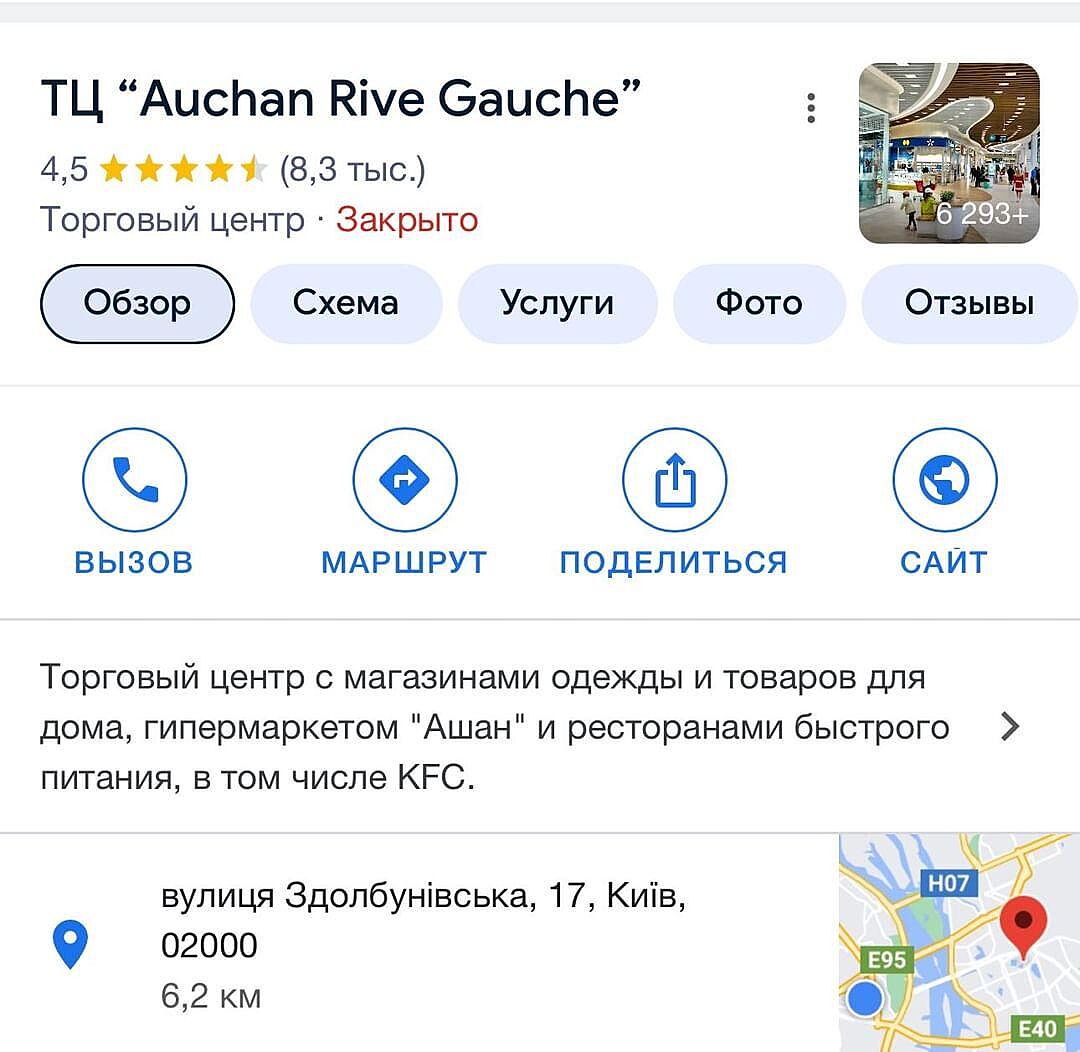Visit the website via Сайт
Viewport: 1080px width, 1052px height.
[944, 480]
